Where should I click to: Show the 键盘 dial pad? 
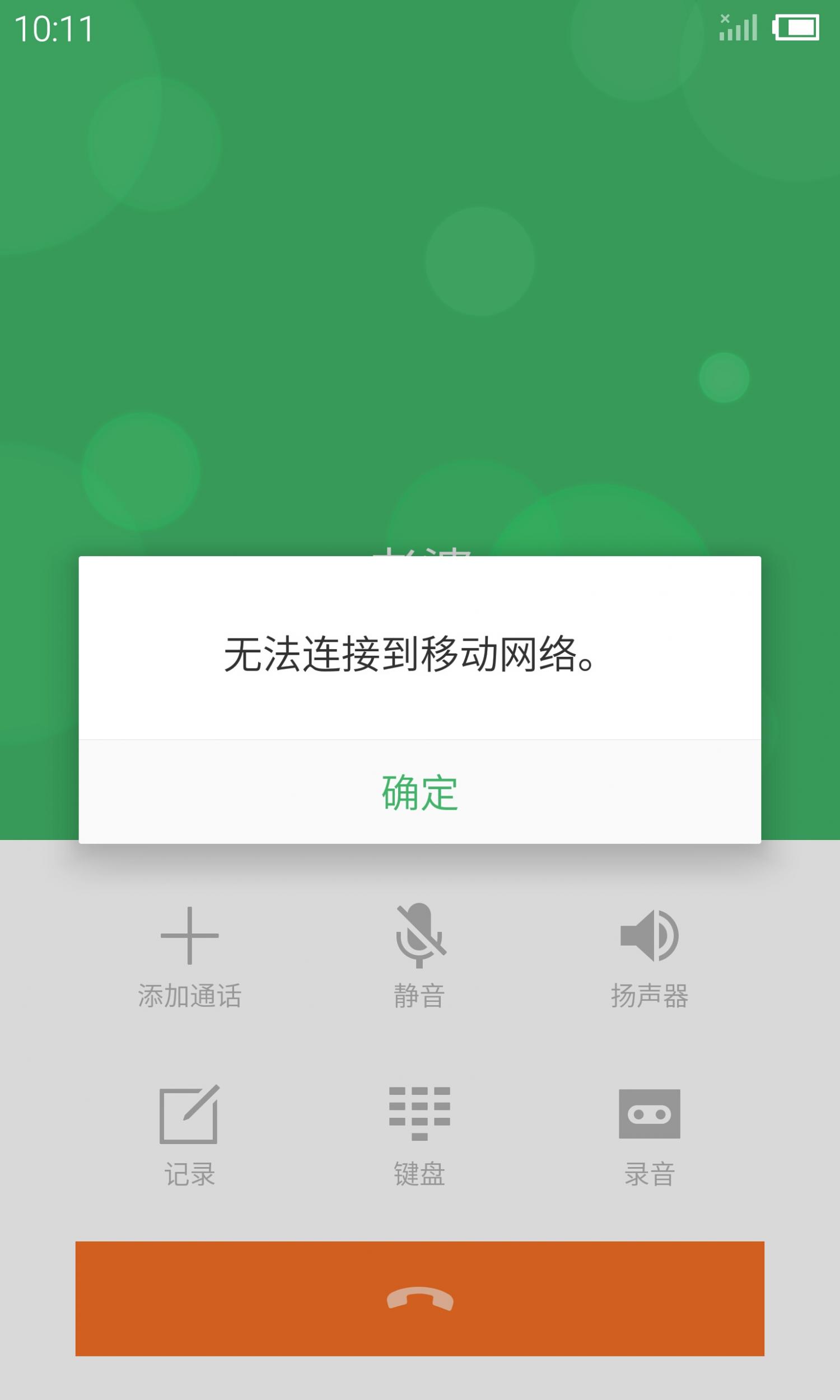419,1135
